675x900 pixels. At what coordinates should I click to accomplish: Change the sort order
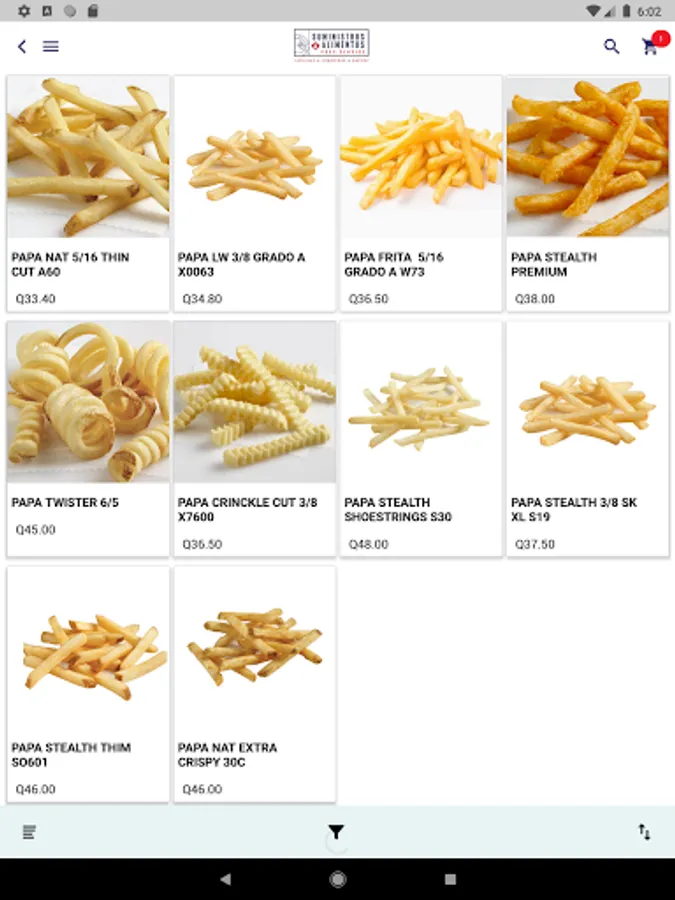(644, 832)
